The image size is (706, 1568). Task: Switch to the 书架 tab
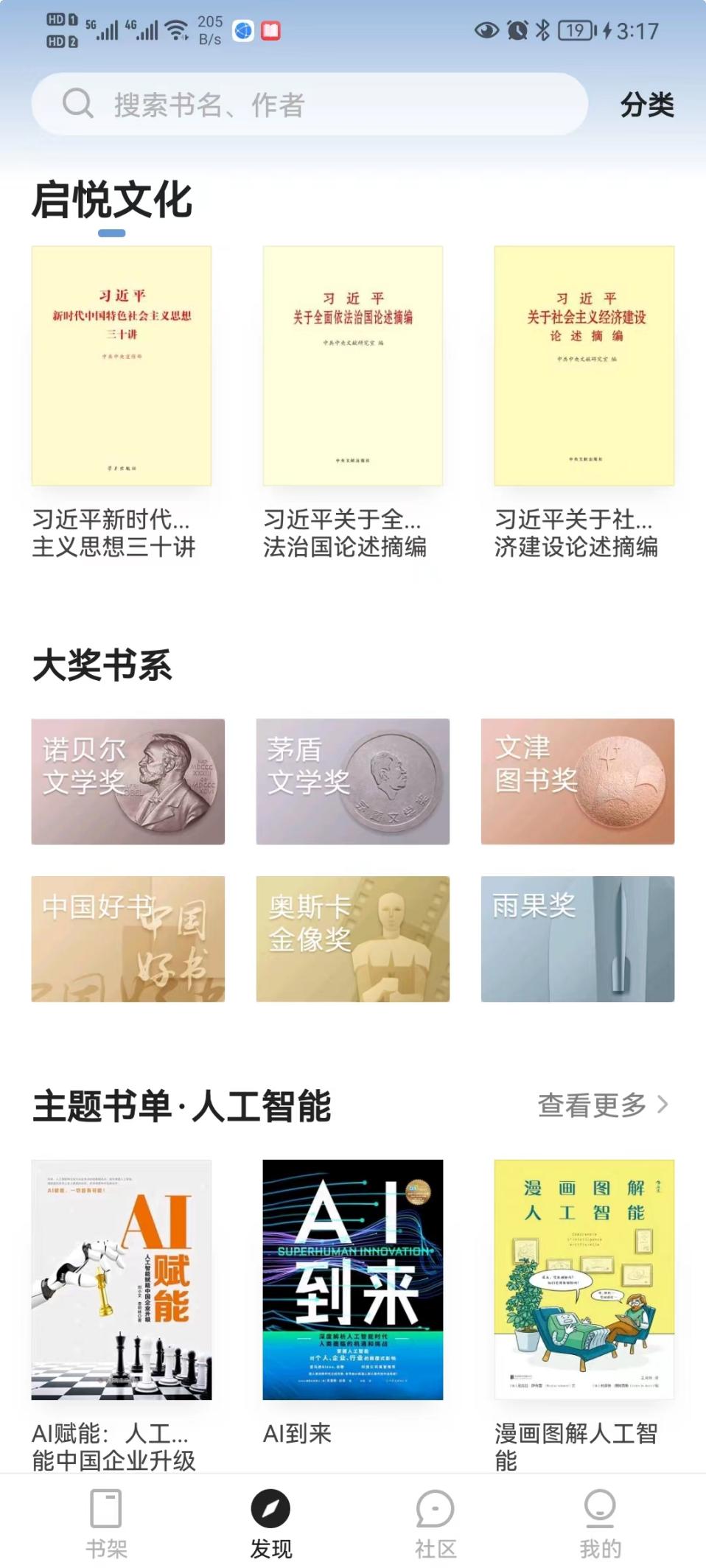click(x=106, y=1522)
